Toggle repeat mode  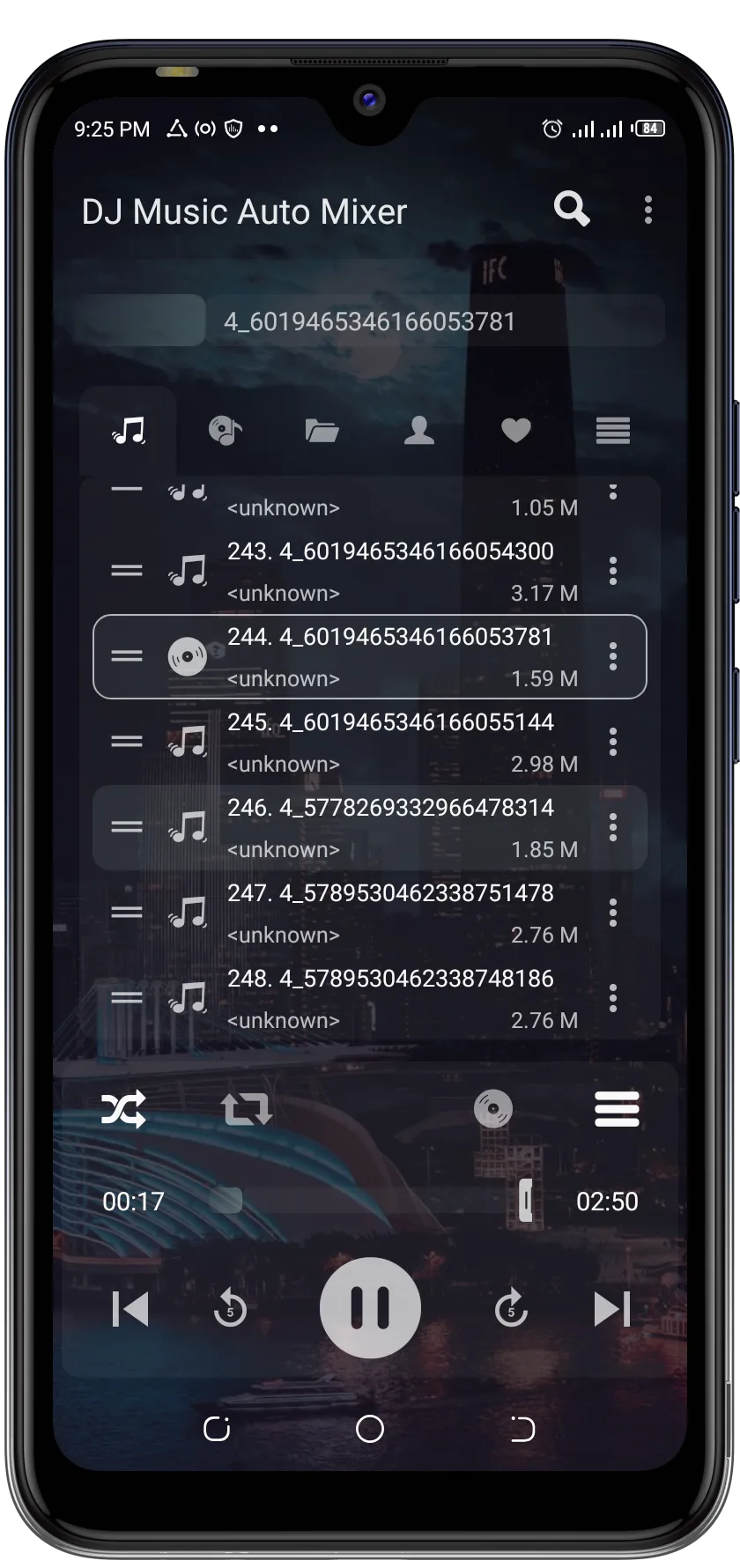[247, 1109]
